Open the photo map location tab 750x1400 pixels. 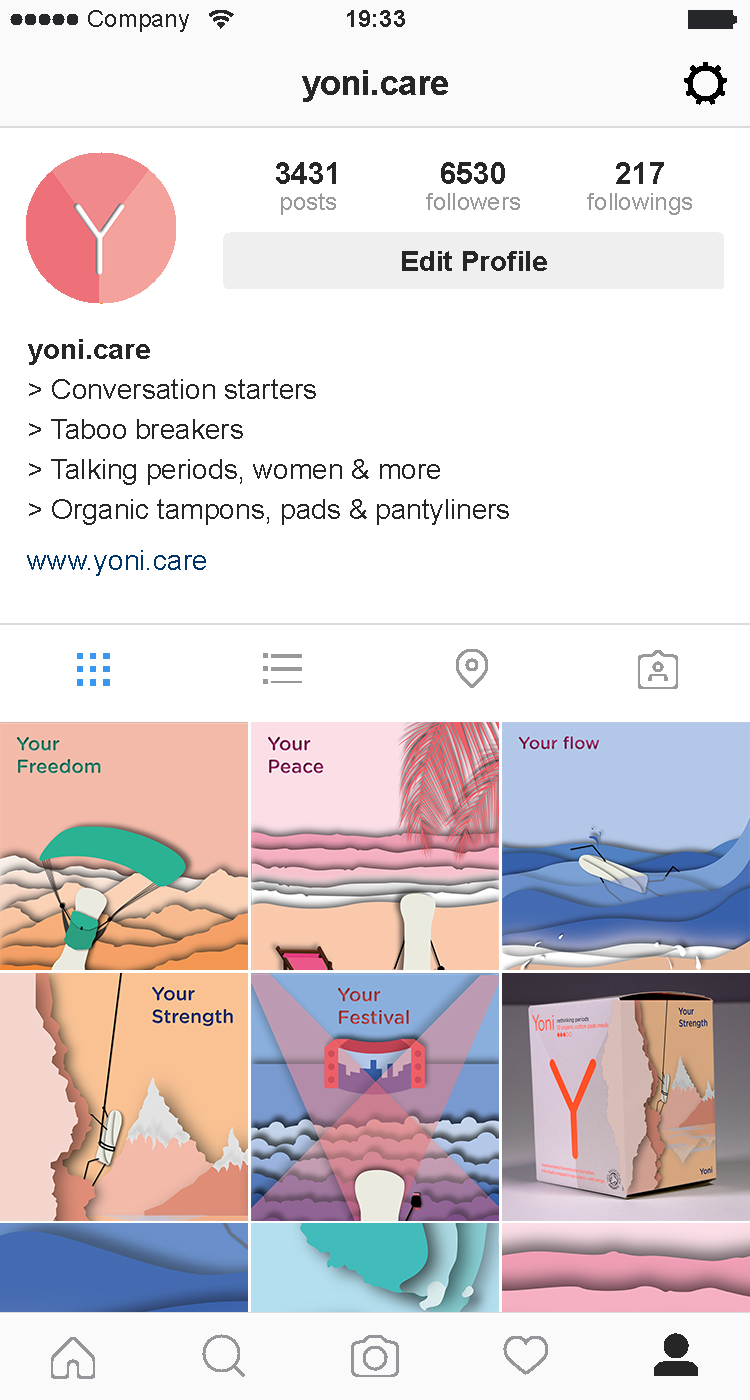tap(471, 669)
